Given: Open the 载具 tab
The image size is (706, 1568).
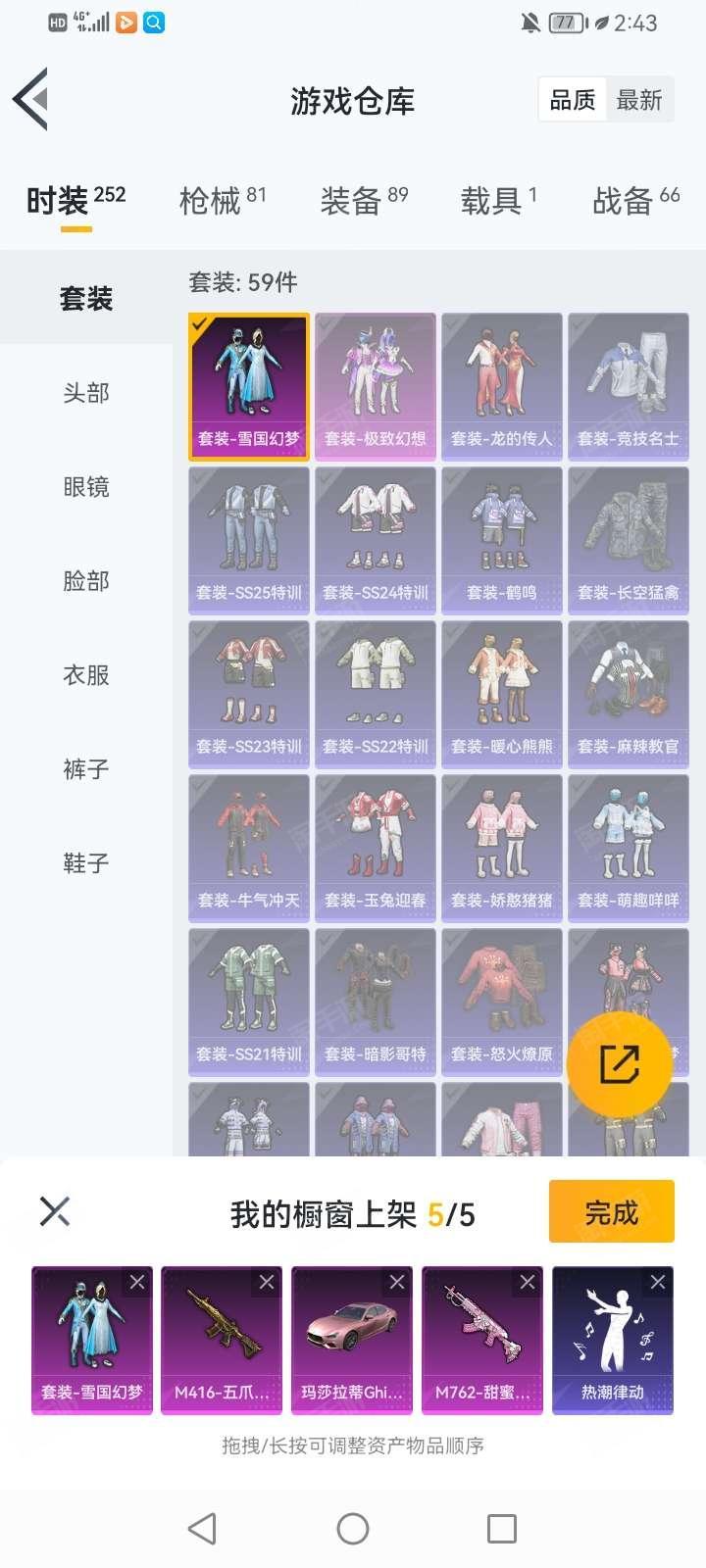Looking at the screenshot, I should click(499, 200).
